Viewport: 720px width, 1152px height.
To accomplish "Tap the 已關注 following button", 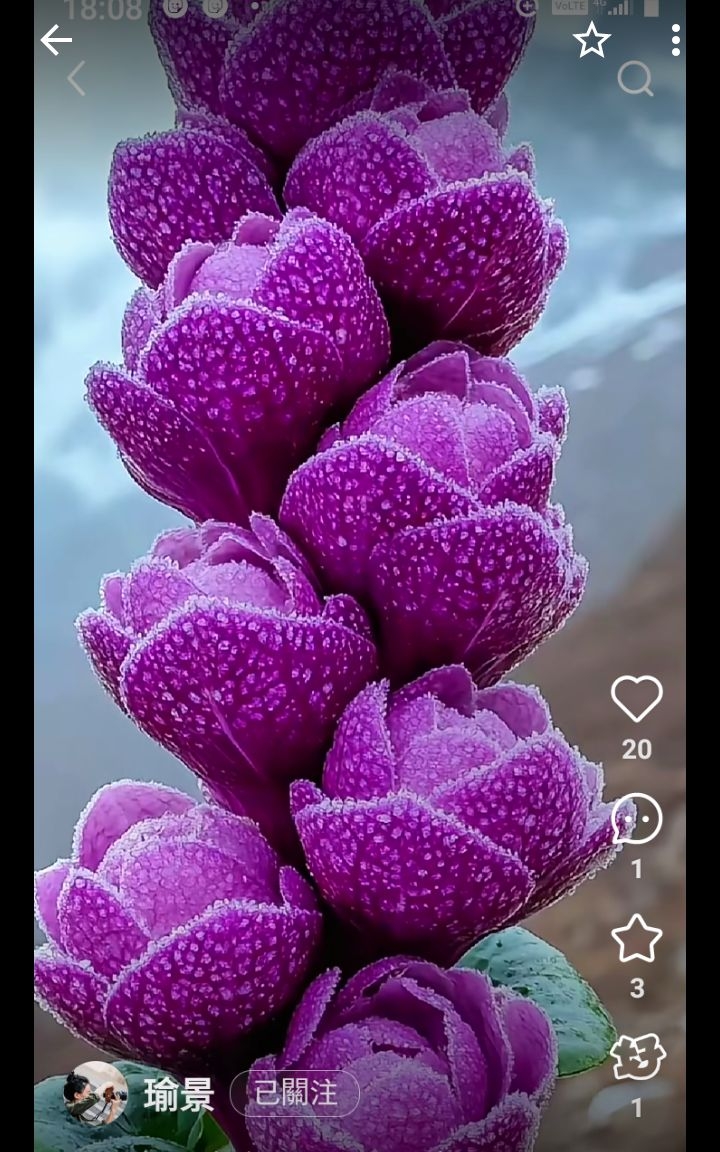I will [295, 1093].
